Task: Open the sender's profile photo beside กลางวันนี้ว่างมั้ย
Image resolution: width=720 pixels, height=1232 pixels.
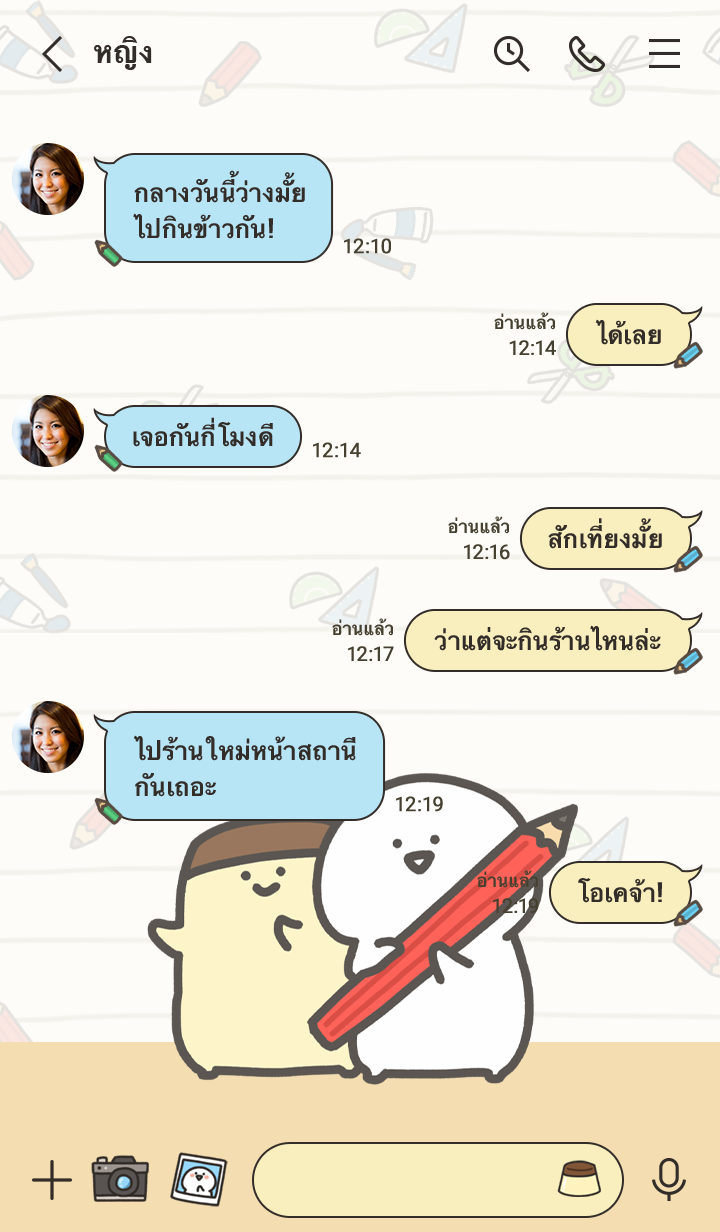Action: pos(48,179)
